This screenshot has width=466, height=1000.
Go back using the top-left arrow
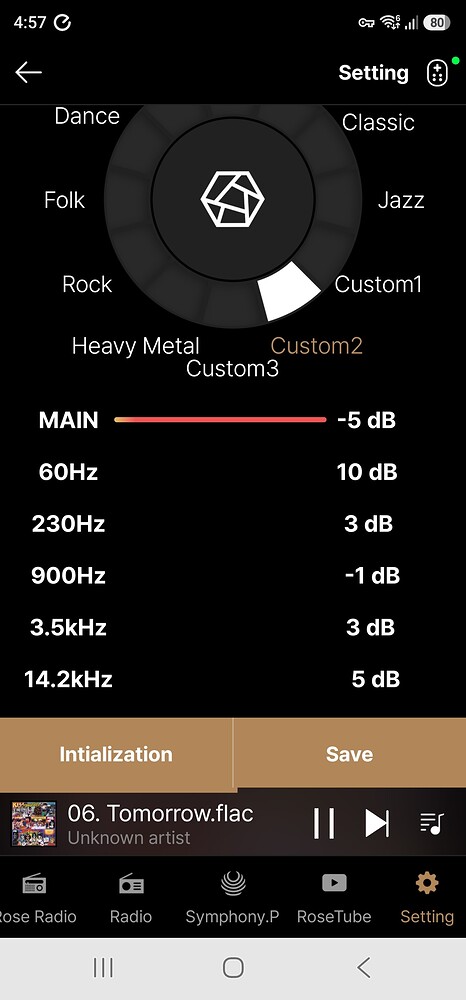pos(28,73)
